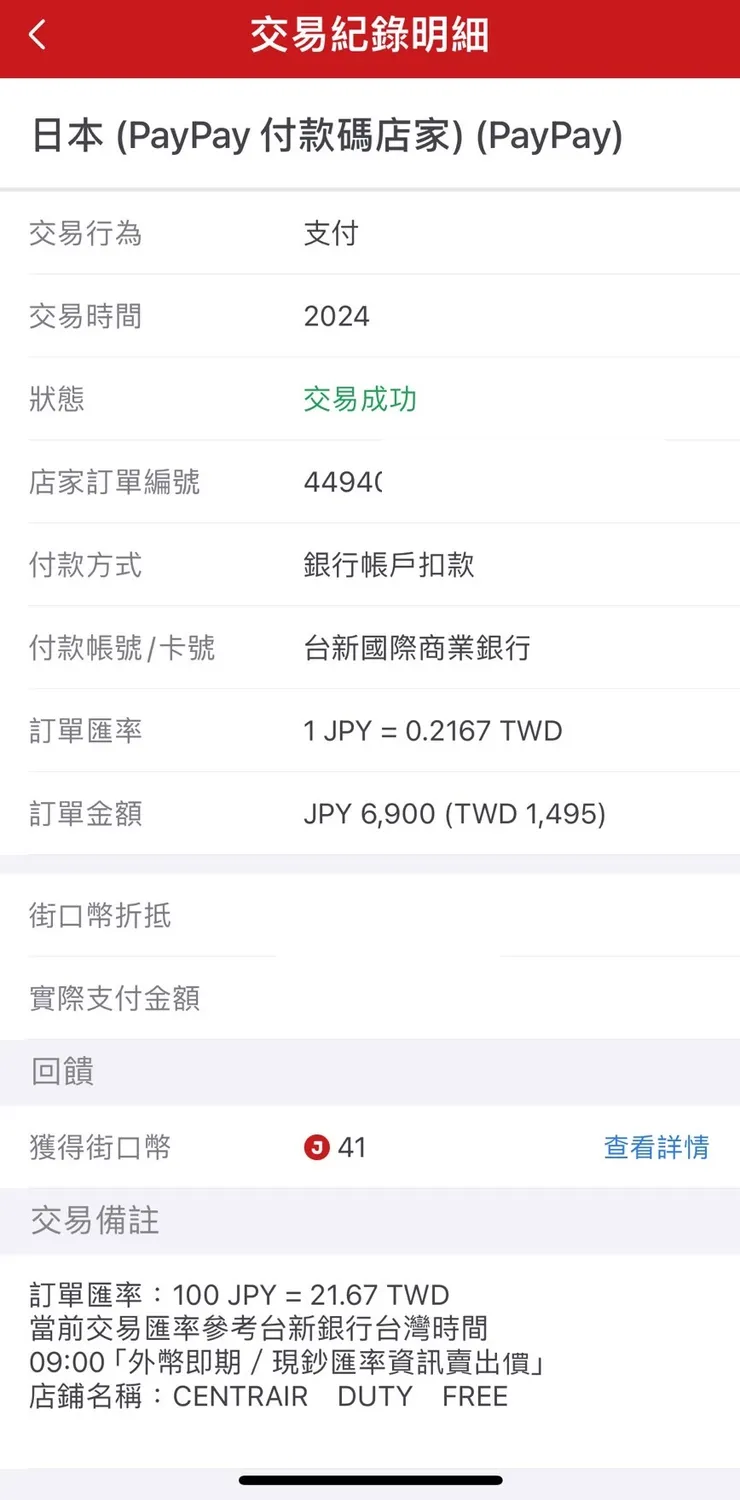The width and height of the screenshot is (740, 1500).
Task: Select the 交易紀錄明細 title bar
Action: point(369,33)
